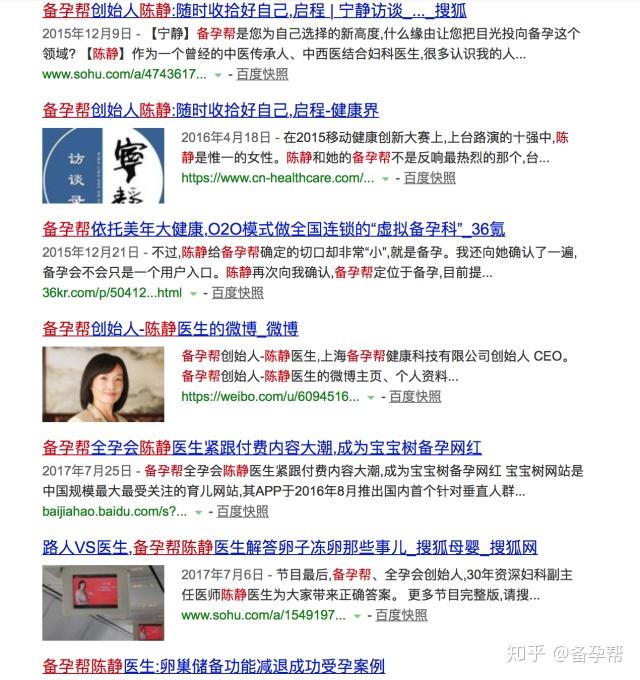Open 百度快照 for the 36kr.com result
Viewport: 640px width, 680px height.
point(237,292)
